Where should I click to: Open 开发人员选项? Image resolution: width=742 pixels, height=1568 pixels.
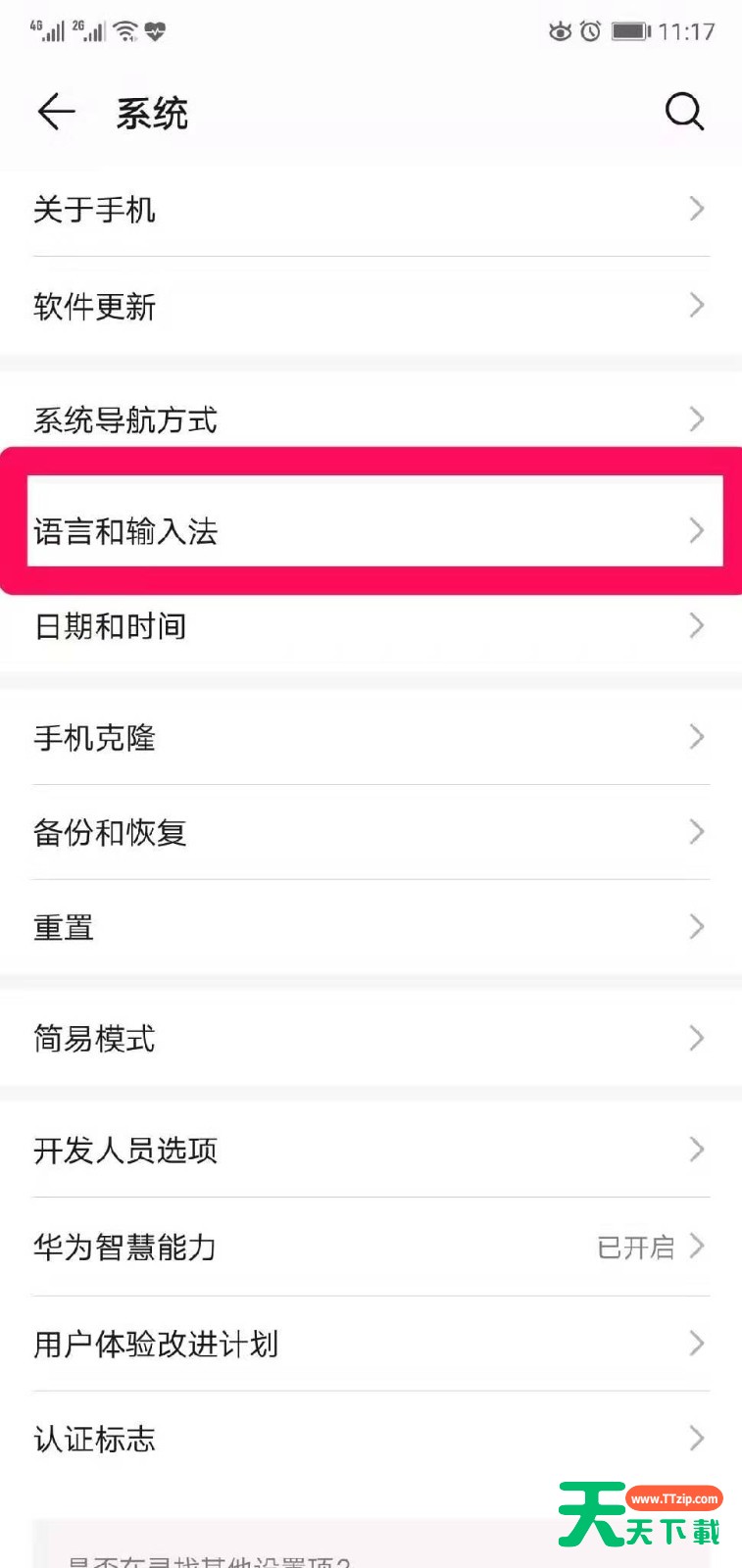pyautogui.click(x=371, y=1150)
